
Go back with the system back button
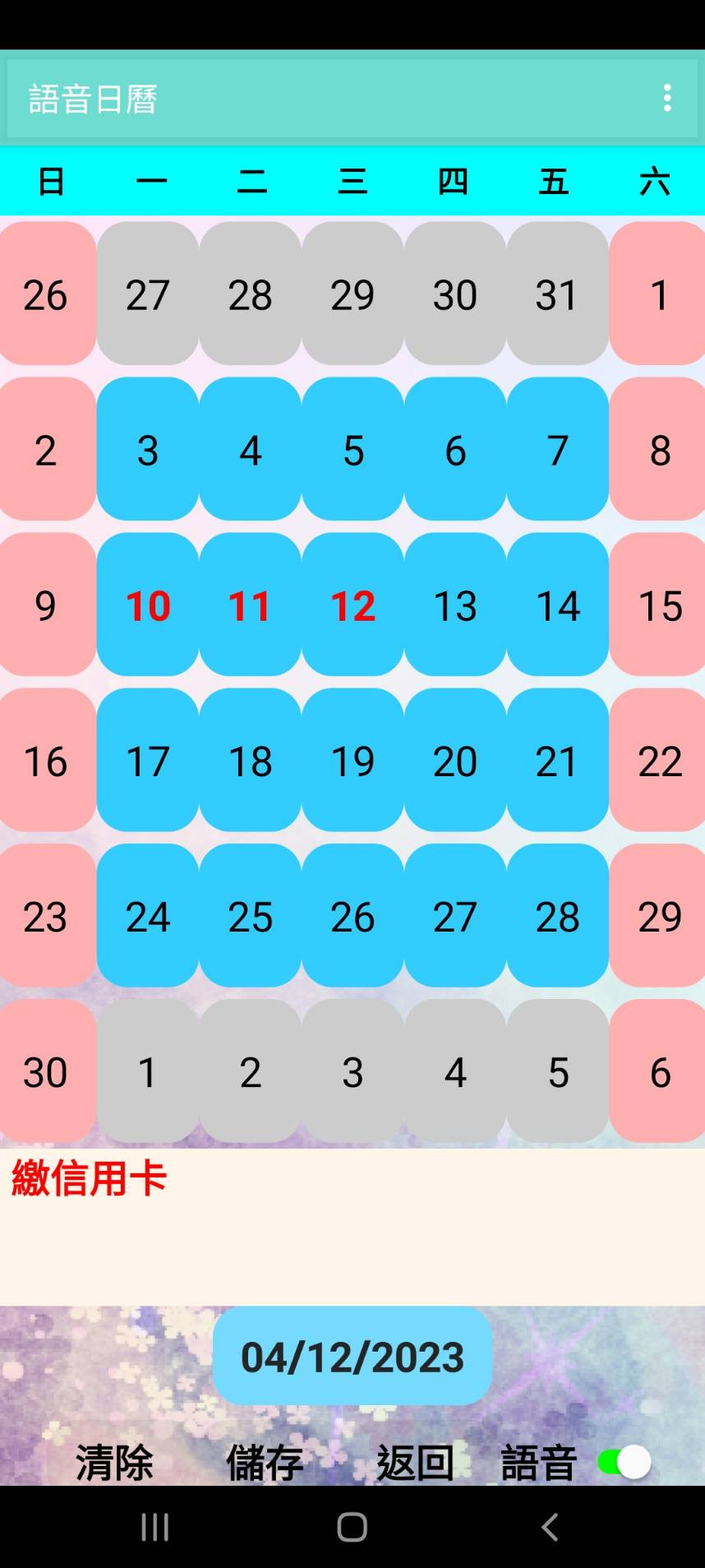(550, 1527)
